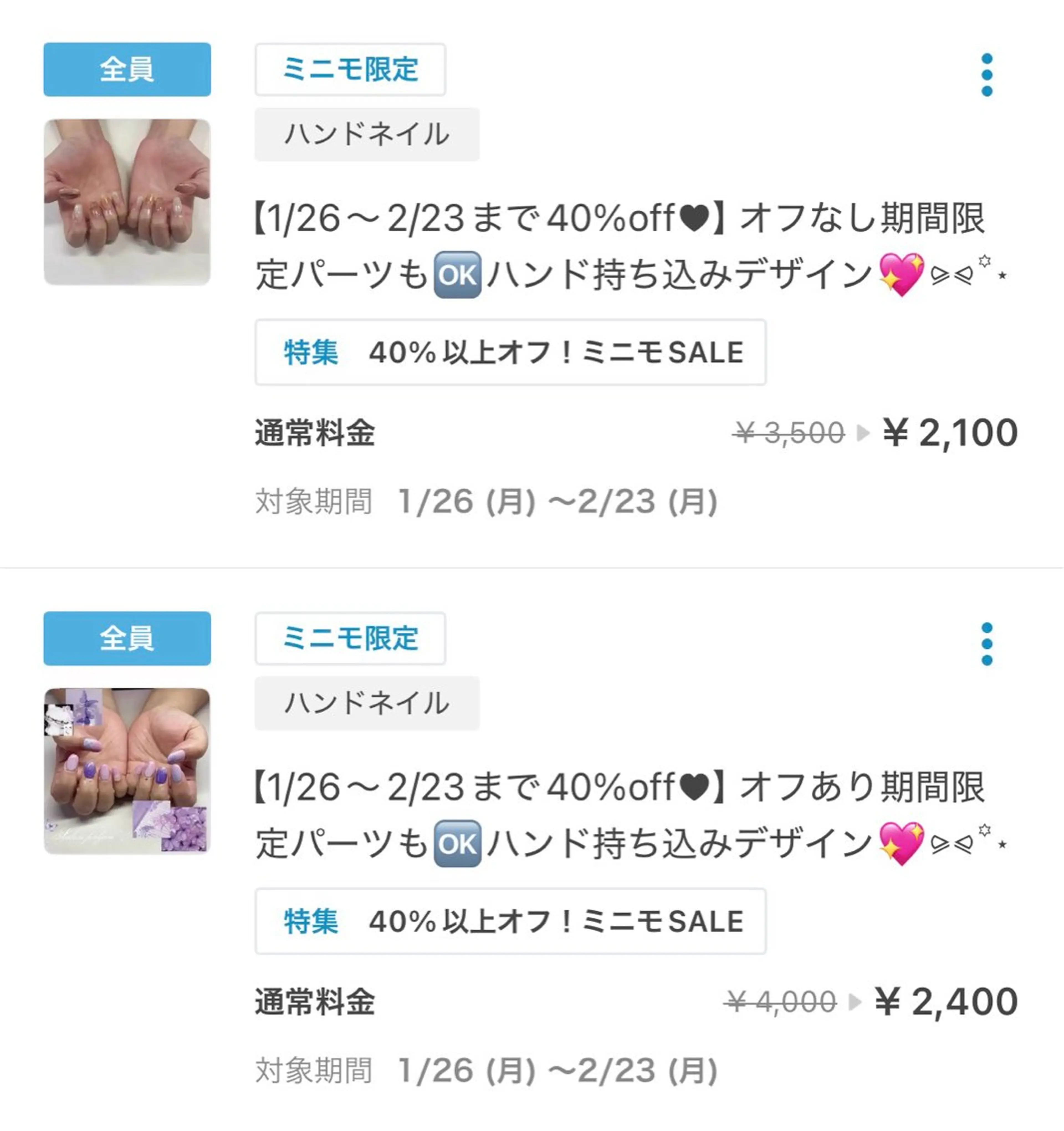Toggle the ミニモ限定 badge on the top coupon
The width and height of the screenshot is (1064, 1131).
(x=350, y=69)
